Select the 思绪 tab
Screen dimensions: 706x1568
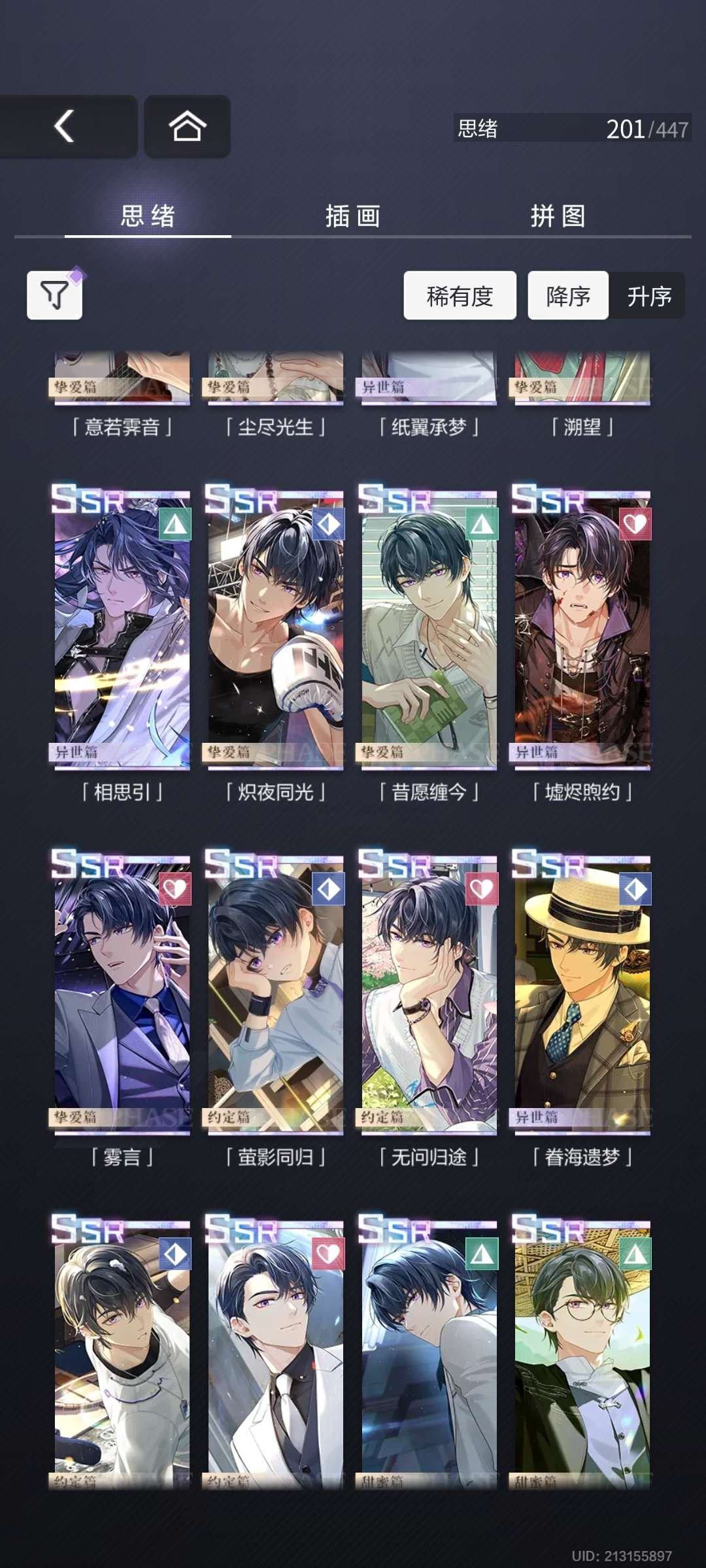pyautogui.click(x=148, y=216)
